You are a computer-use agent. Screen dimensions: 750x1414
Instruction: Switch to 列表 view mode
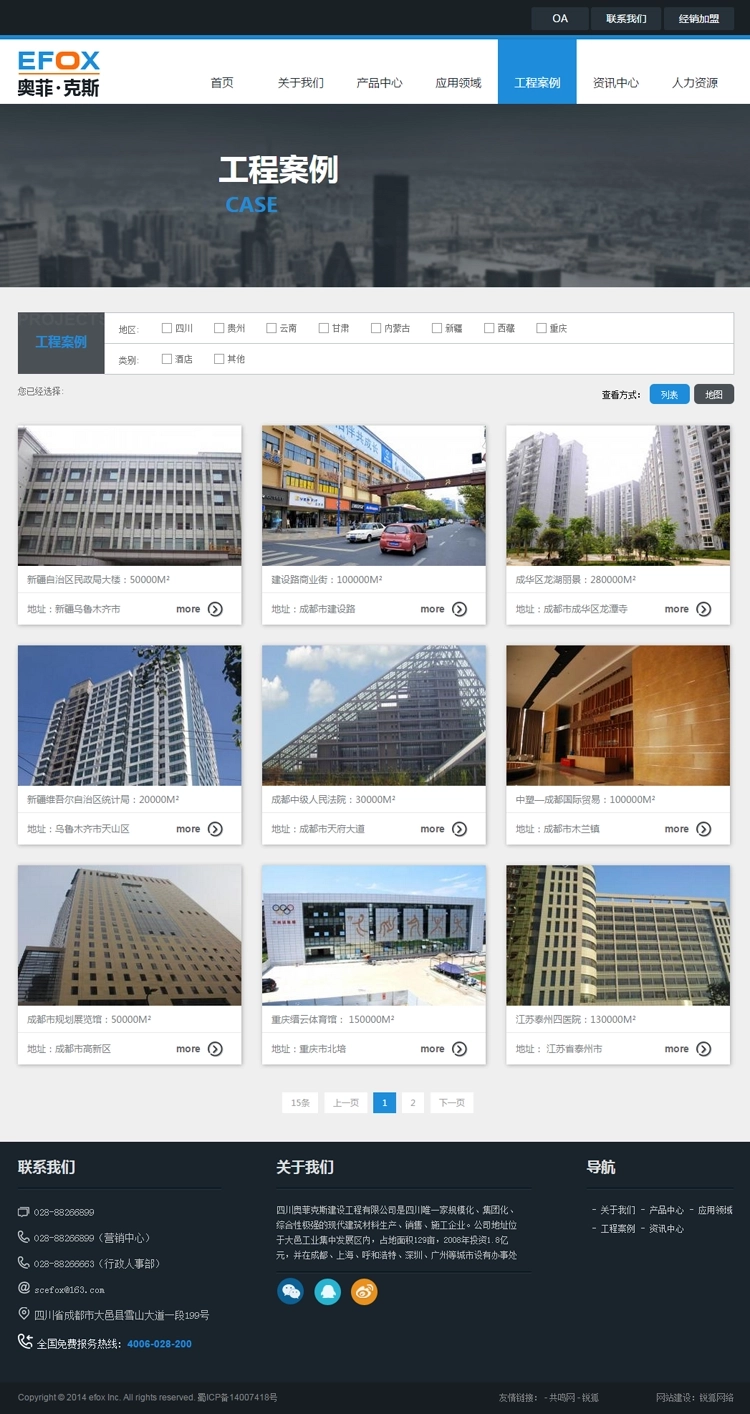(669, 395)
